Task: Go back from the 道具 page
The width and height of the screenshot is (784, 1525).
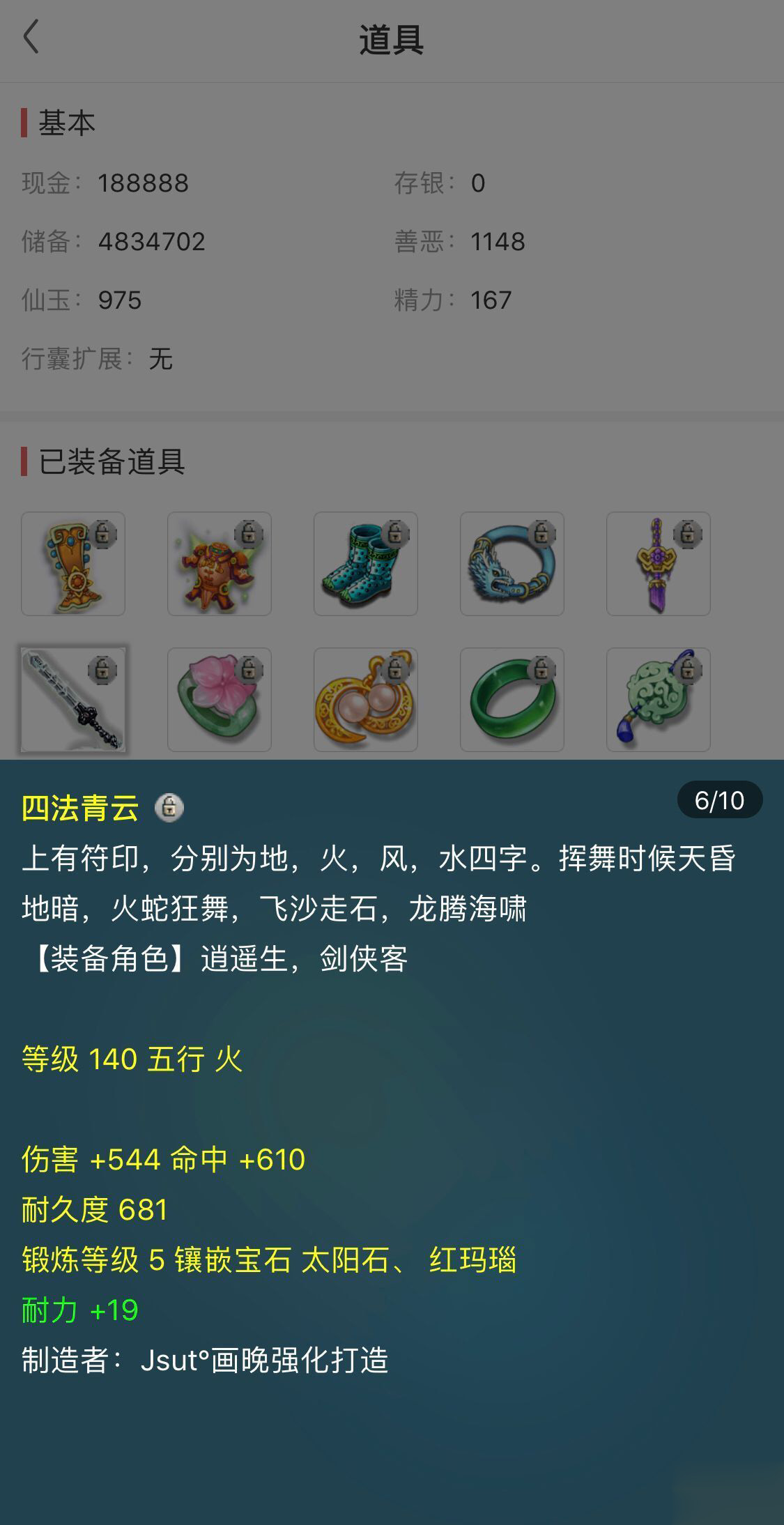Action: pos(31,37)
